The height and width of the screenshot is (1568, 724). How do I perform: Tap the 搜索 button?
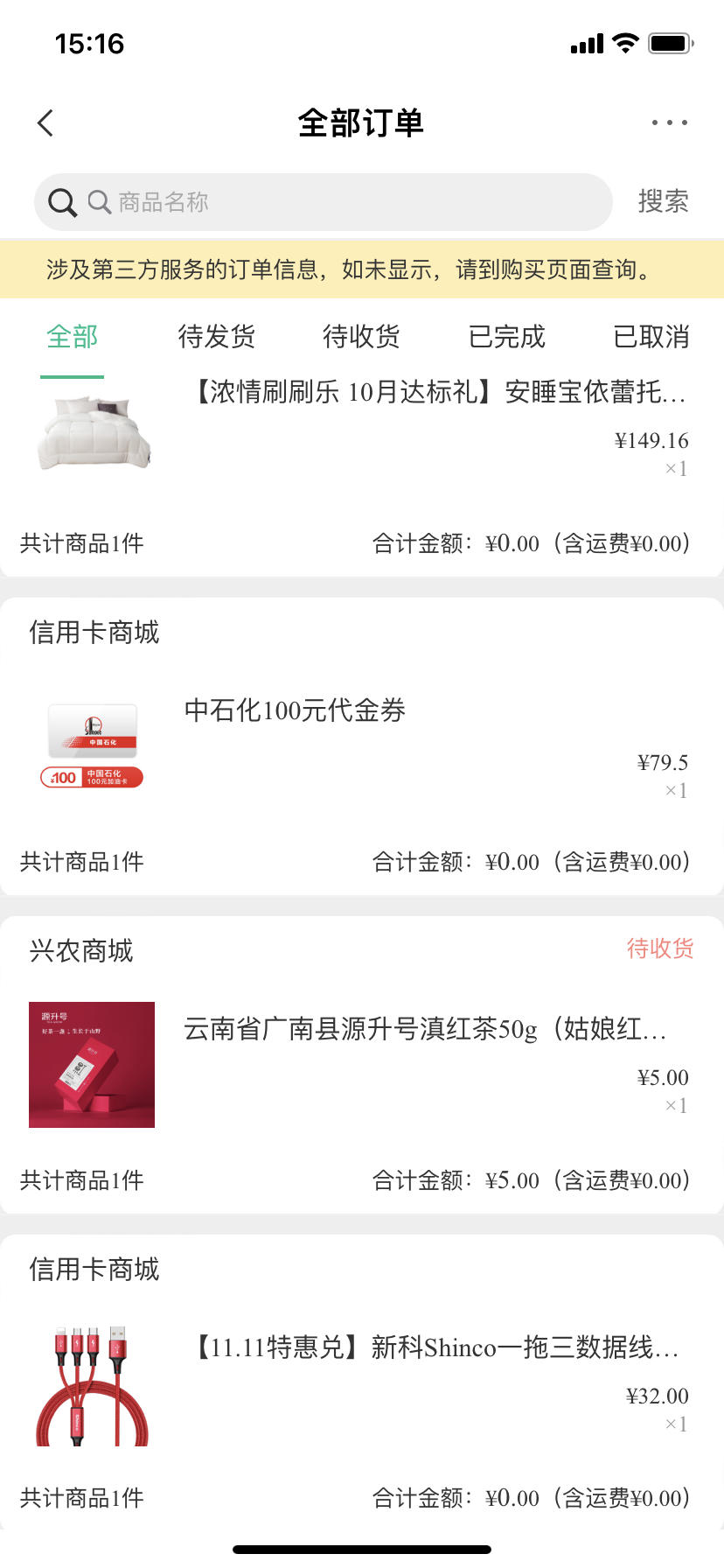click(663, 202)
